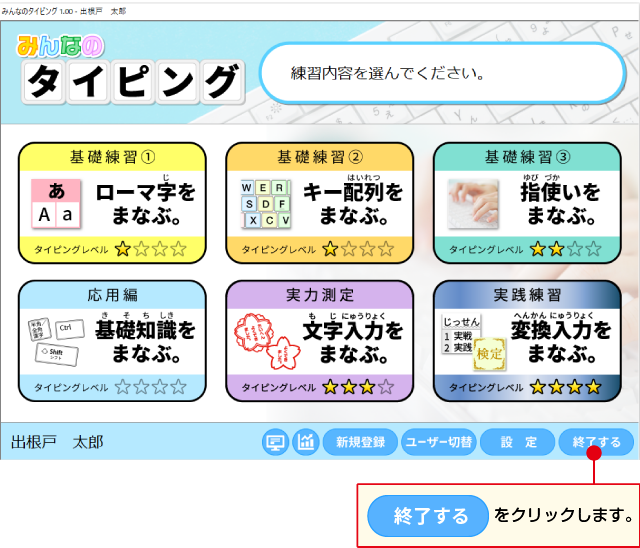Open 設定 settings
This screenshot has height=548, width=640.
[x=518, y=442]
